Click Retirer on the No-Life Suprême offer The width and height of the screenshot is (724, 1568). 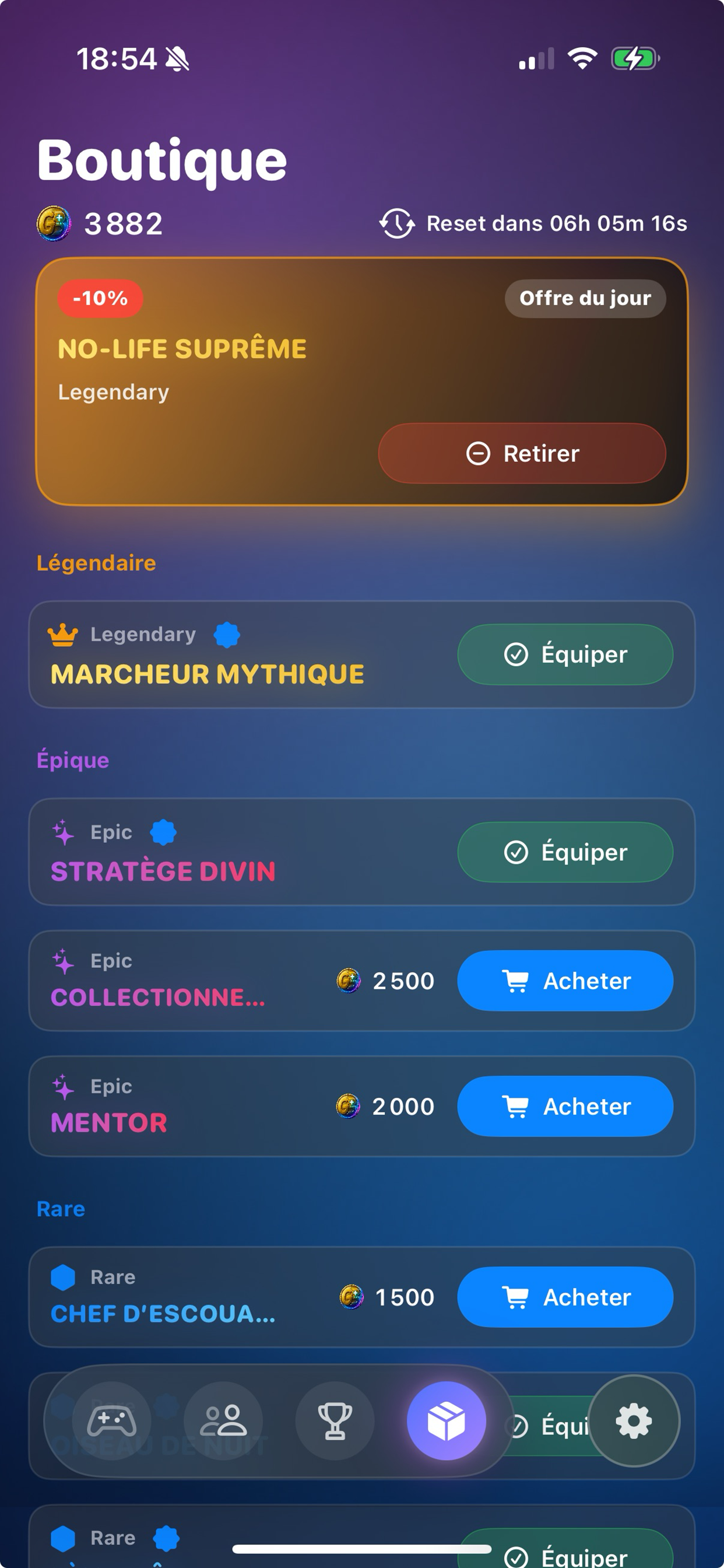[522, 453]
